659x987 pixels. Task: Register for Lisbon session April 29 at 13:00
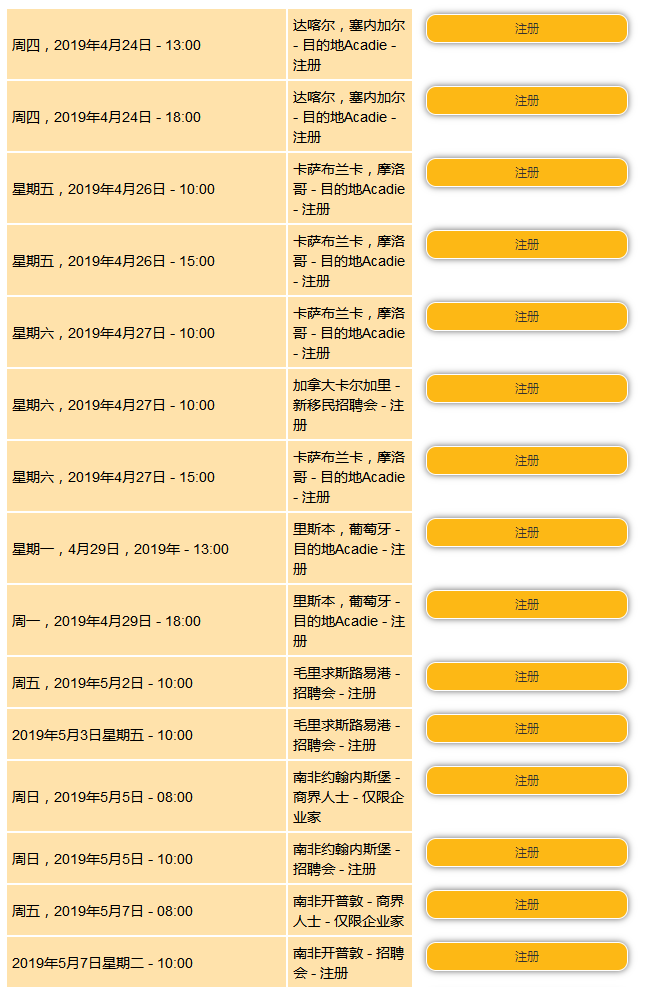coord(527,533)
